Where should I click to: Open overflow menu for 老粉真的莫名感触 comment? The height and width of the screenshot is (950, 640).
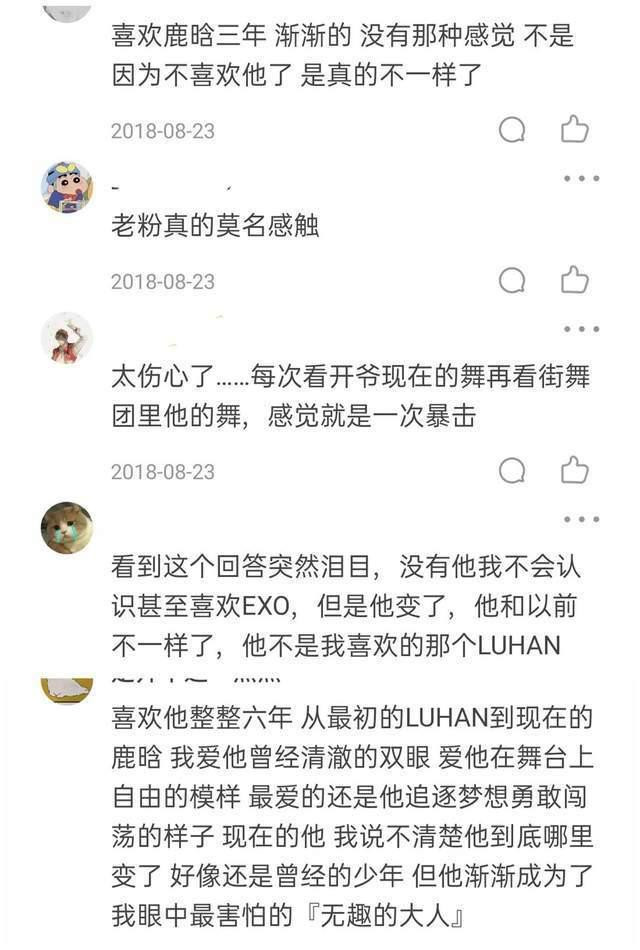[581, 179]
